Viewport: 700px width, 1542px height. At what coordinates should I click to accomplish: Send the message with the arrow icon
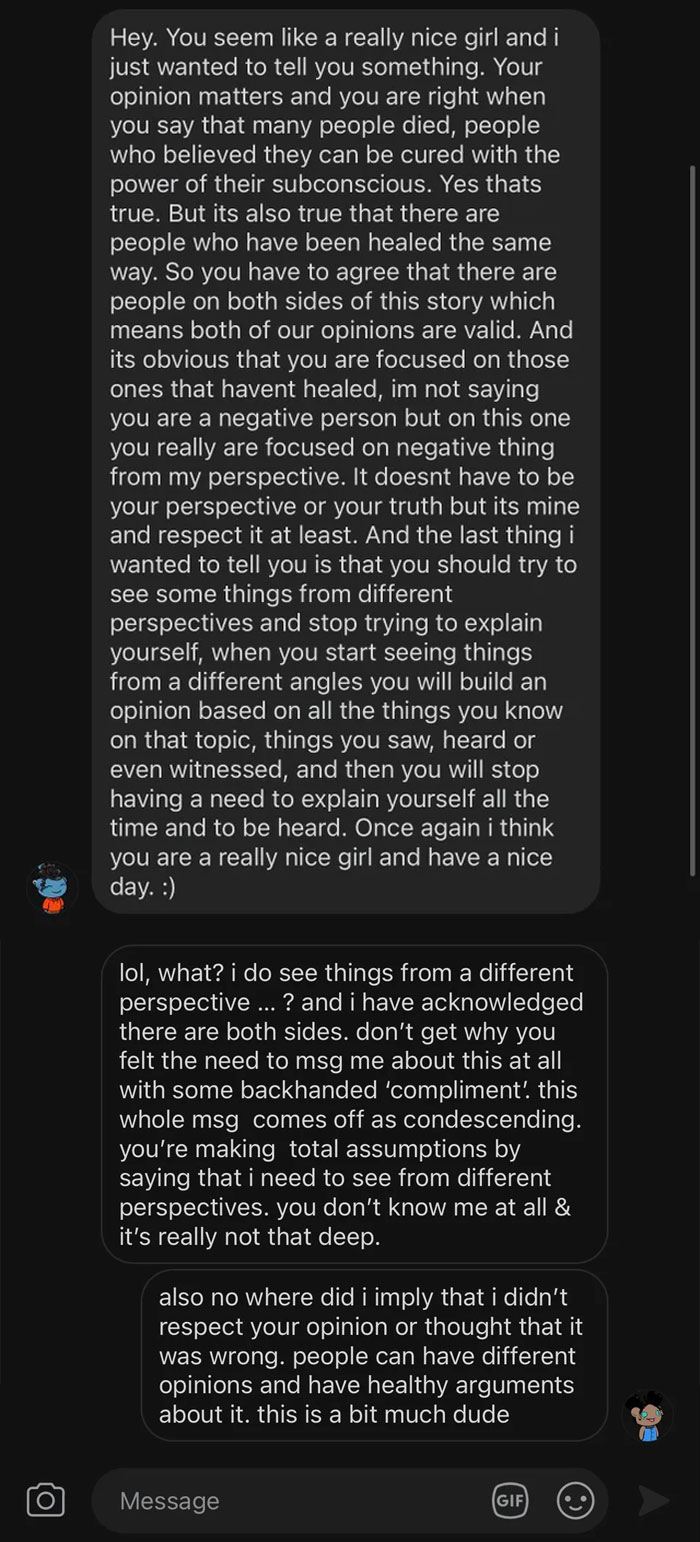tap(653, 1500)
